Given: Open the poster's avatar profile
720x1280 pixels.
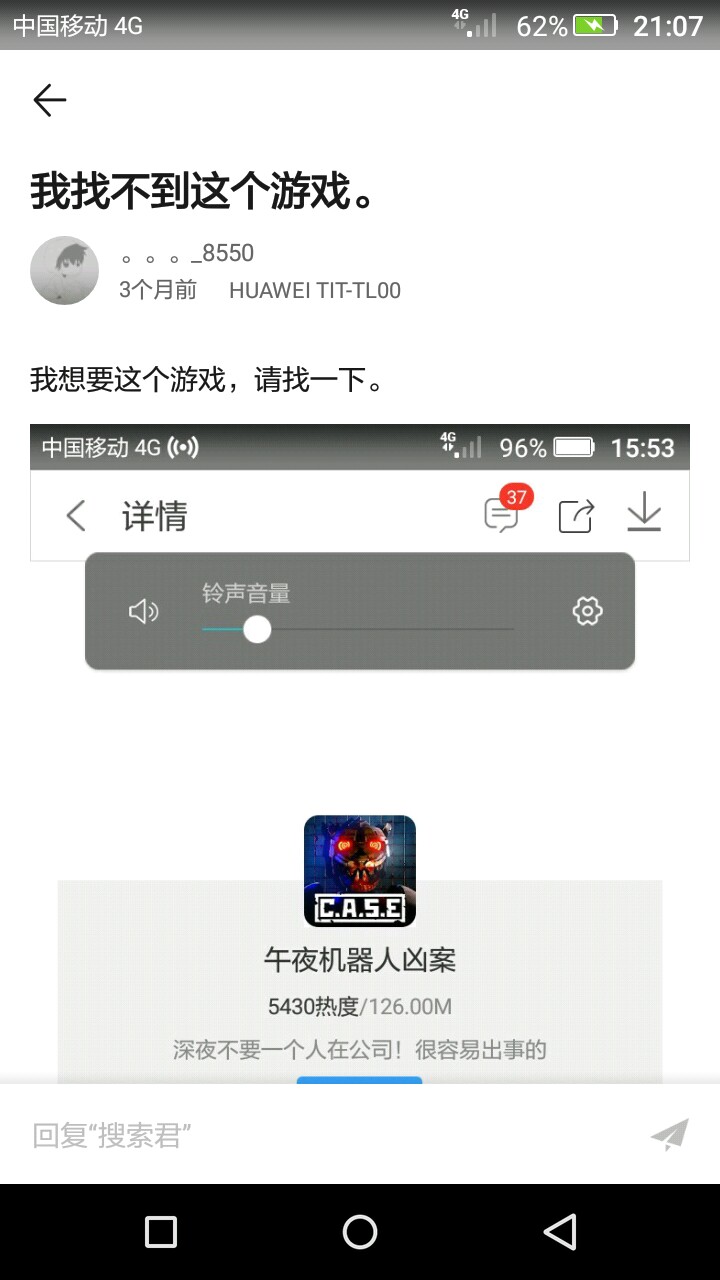Looking at the screenshot, I should [64, 271].
